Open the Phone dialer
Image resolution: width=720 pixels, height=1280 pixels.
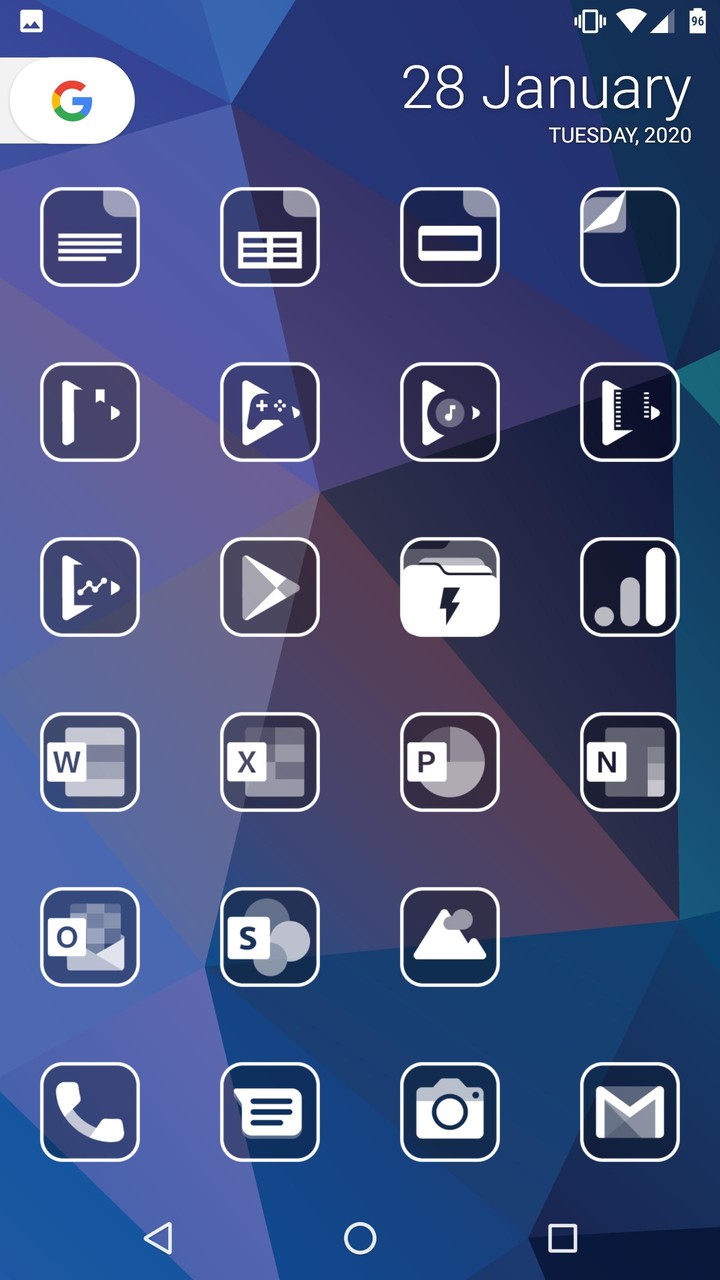tap(90, 1112)
